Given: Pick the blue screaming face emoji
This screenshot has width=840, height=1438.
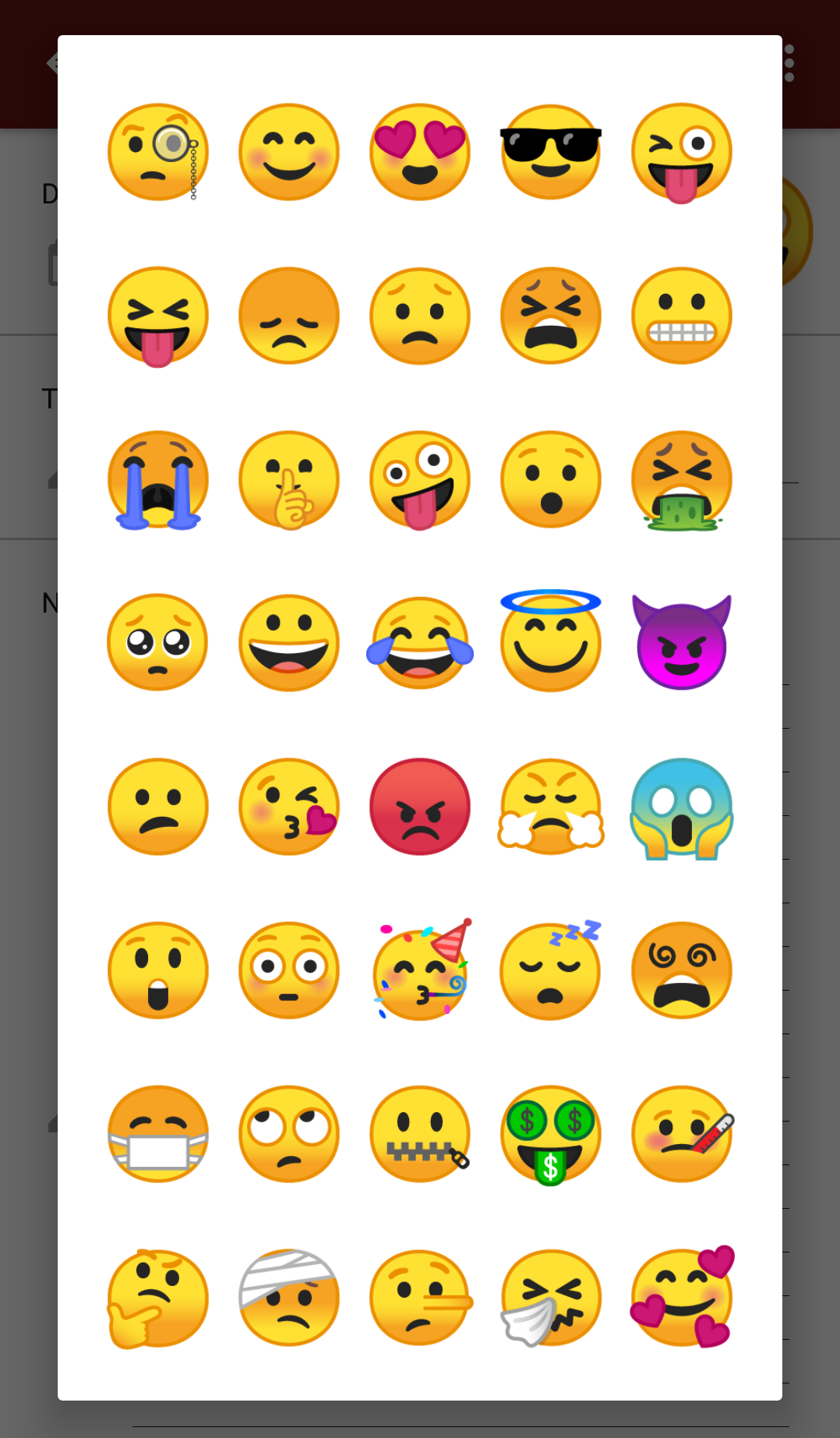Looking at the screenshot, I should [682, 807].
